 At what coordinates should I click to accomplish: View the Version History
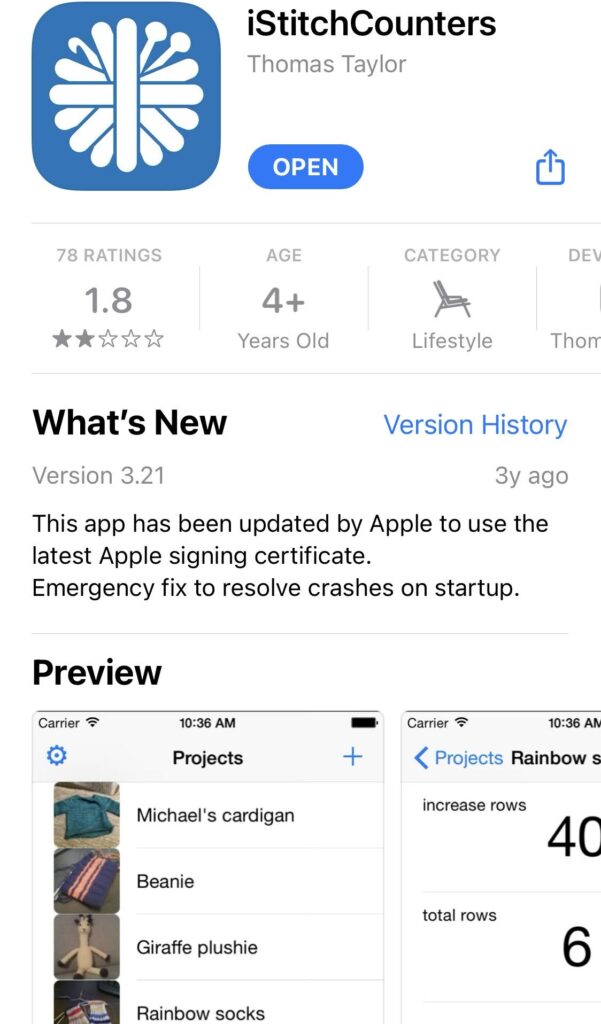475,424
